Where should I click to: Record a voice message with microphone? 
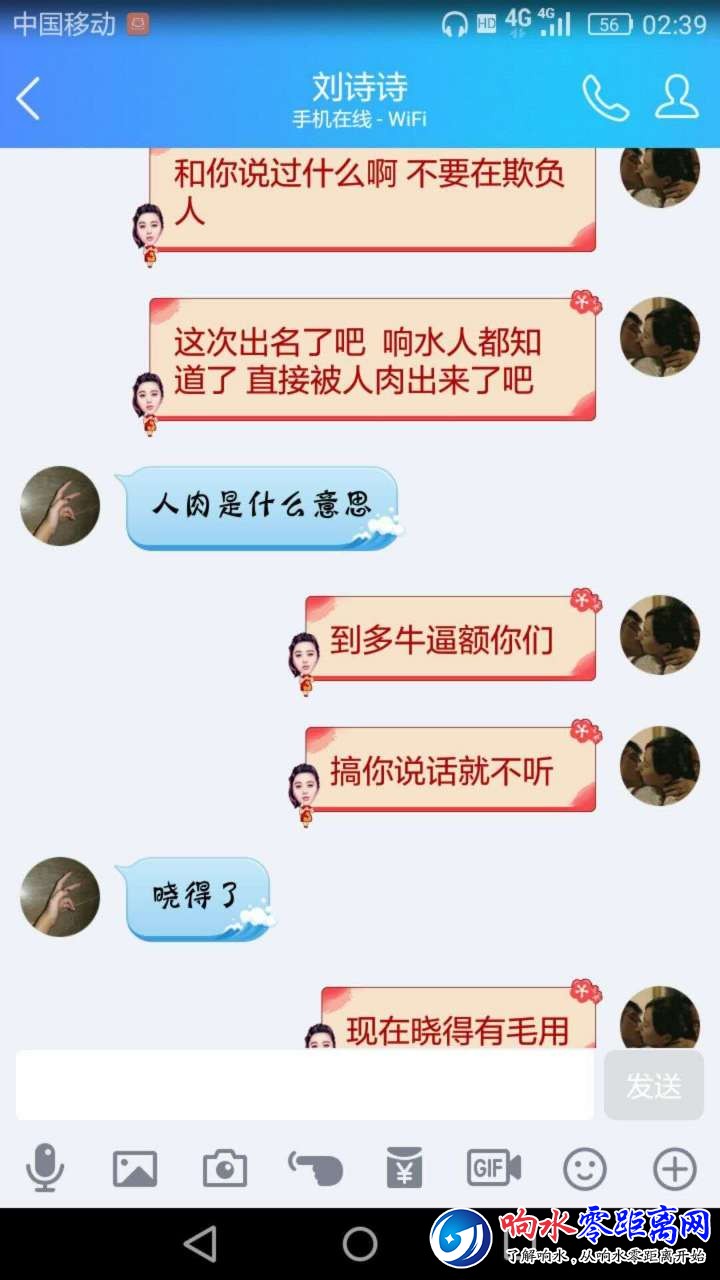click(45, 1167)
